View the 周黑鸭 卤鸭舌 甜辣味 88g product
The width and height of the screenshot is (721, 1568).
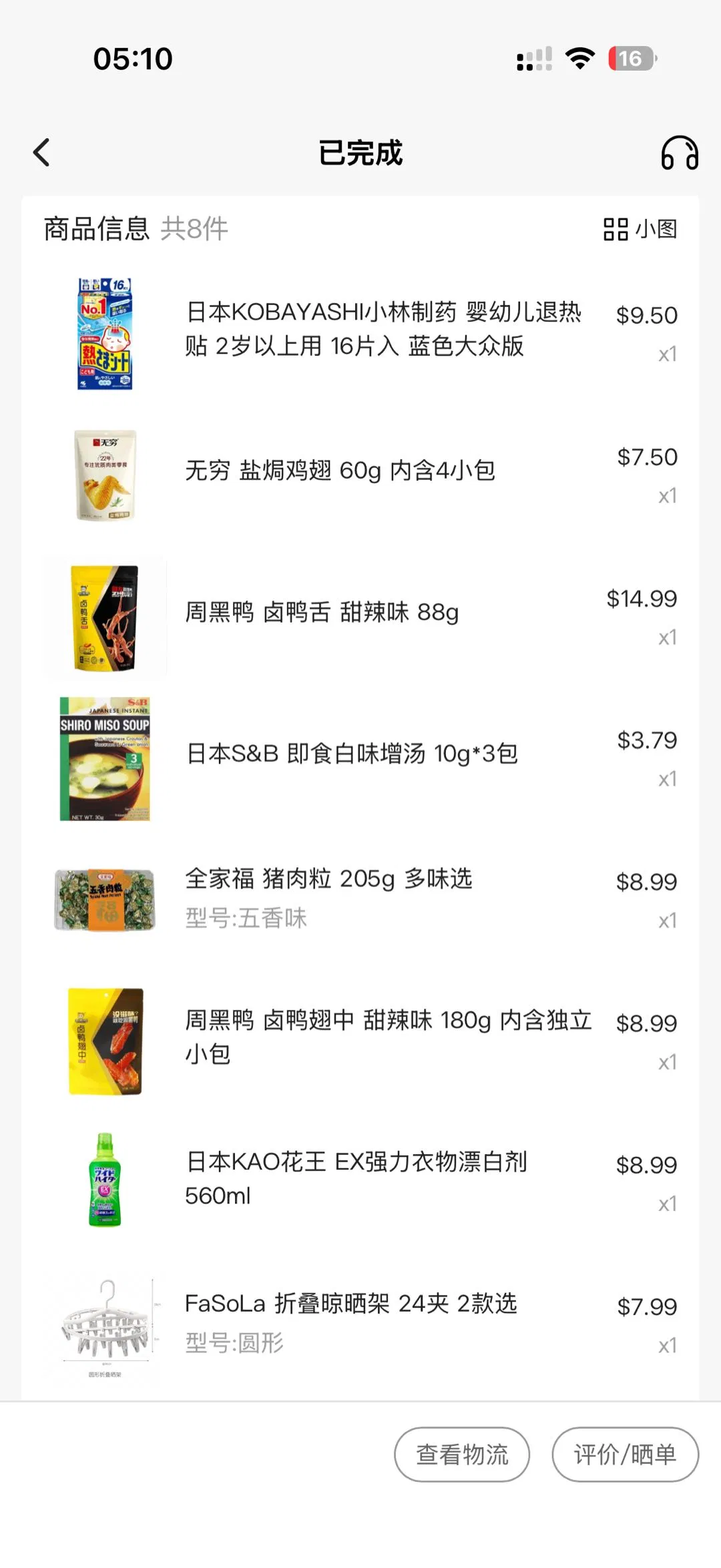322,612
